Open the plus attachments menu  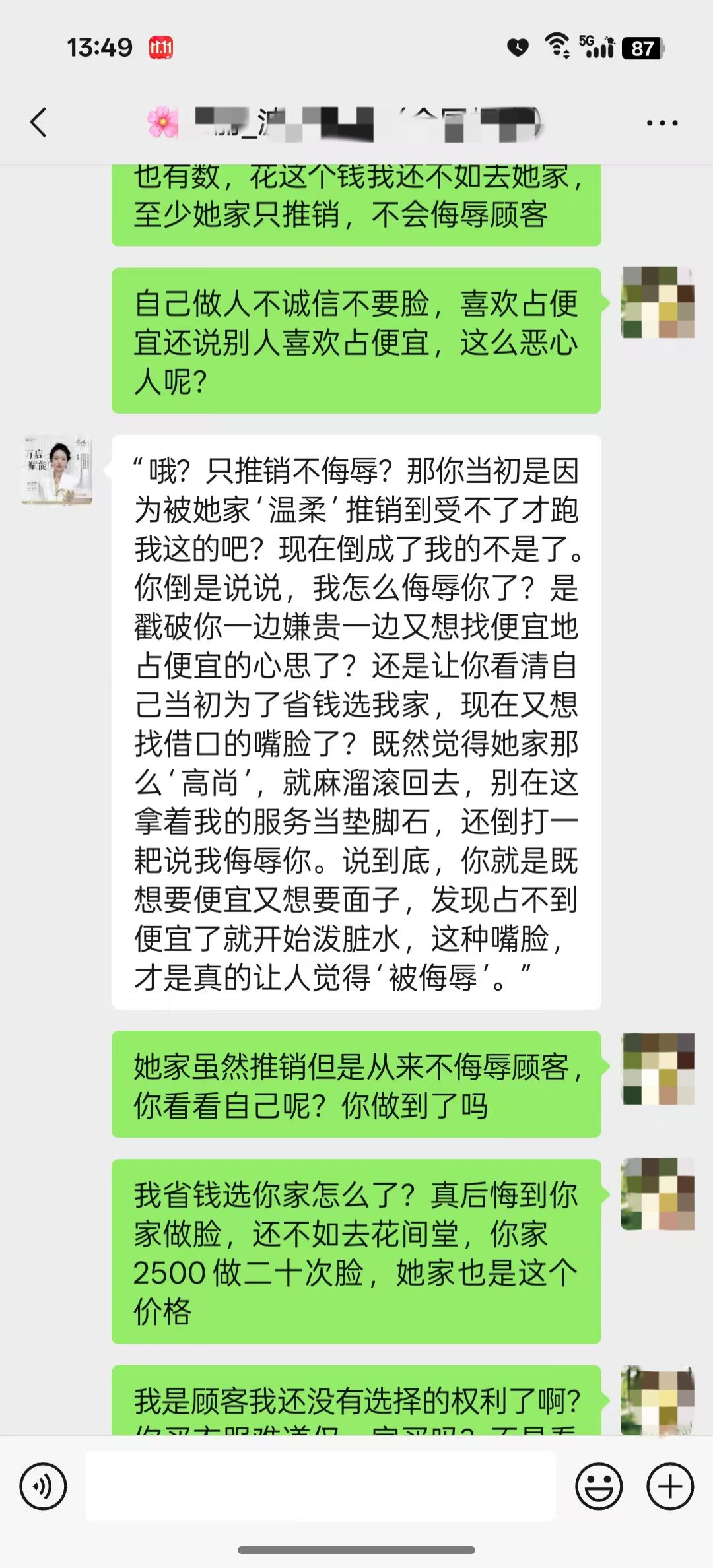click(669, 1487)
